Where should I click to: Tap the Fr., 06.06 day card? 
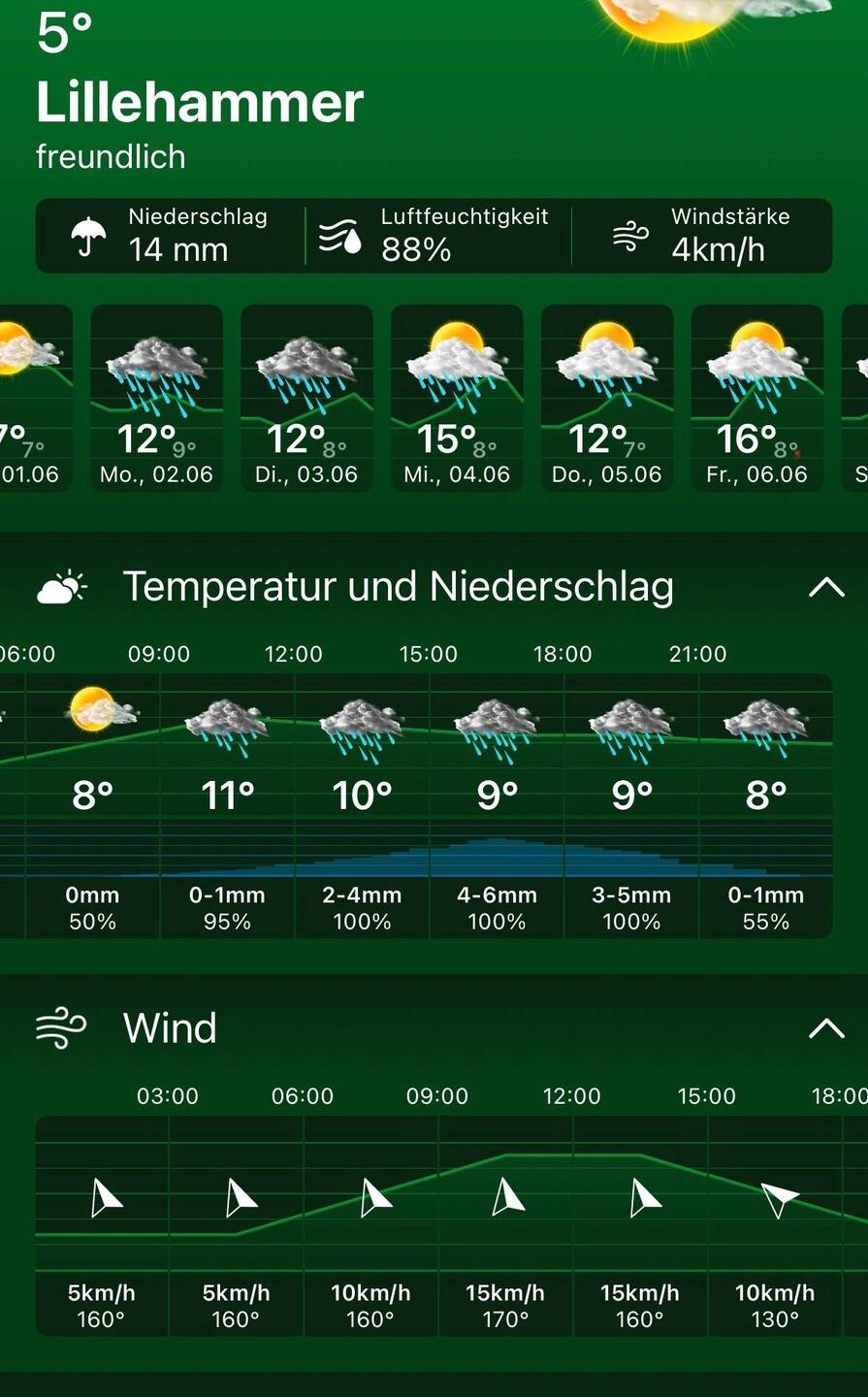click(757, 398)
